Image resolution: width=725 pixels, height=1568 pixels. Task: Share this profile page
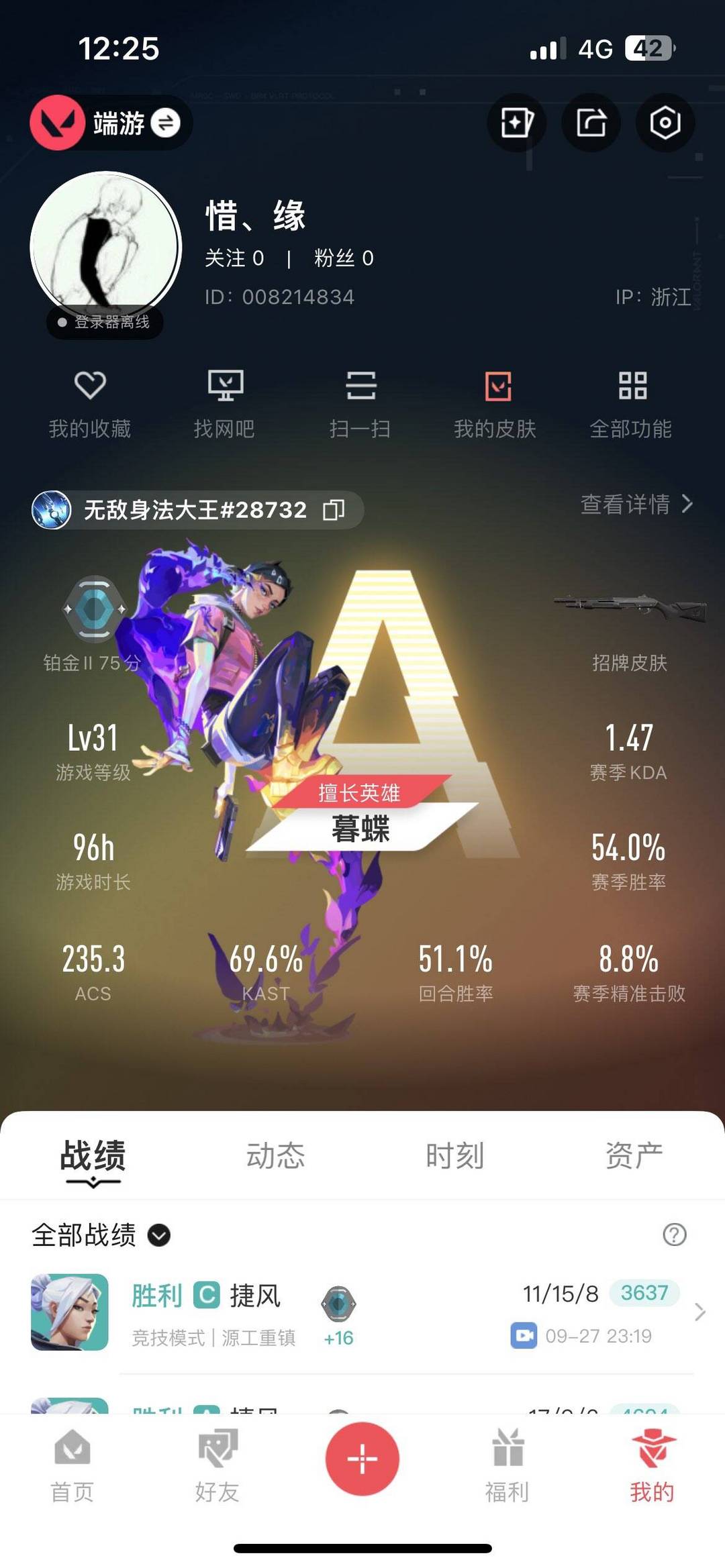point(591,123)
